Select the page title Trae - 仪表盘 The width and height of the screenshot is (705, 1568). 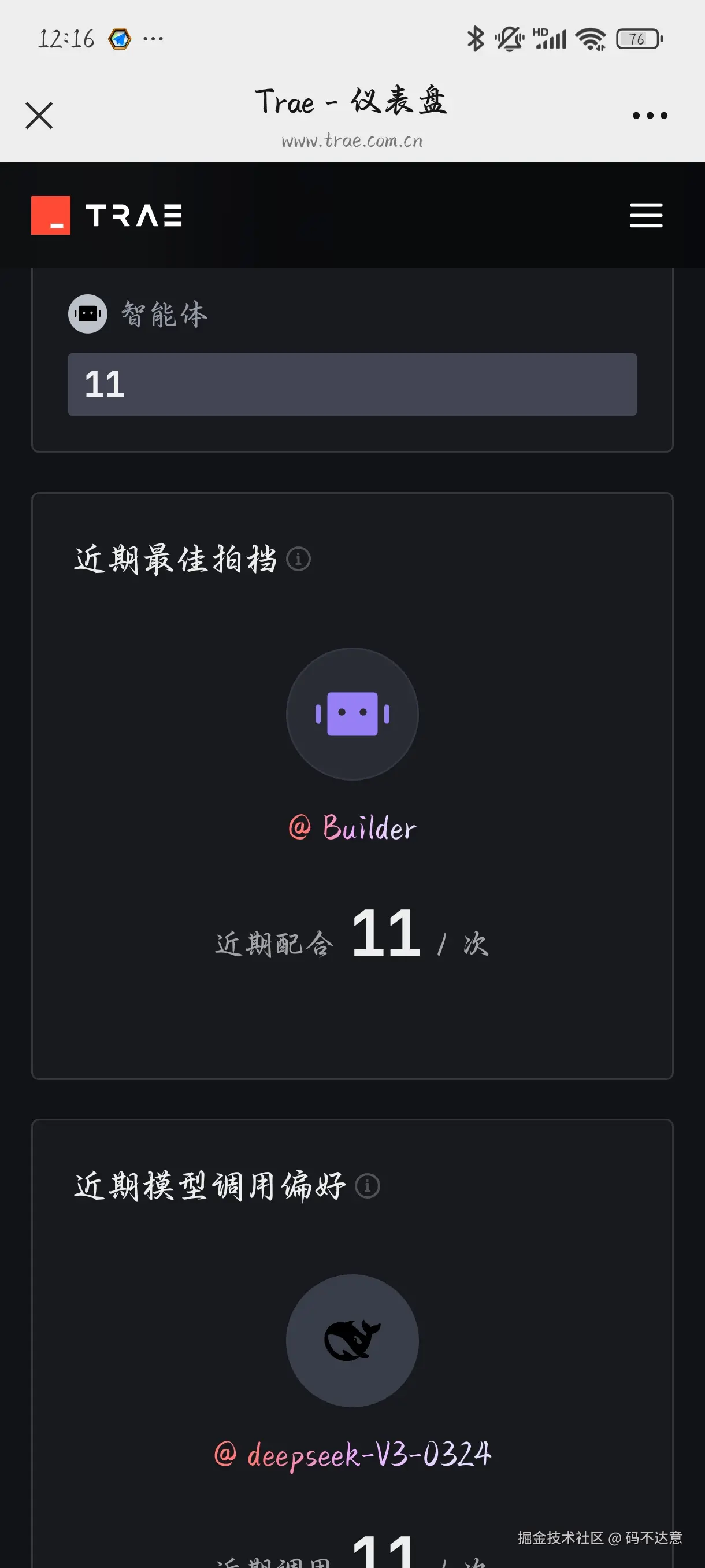pyautogui.click(x=352, y=102)
